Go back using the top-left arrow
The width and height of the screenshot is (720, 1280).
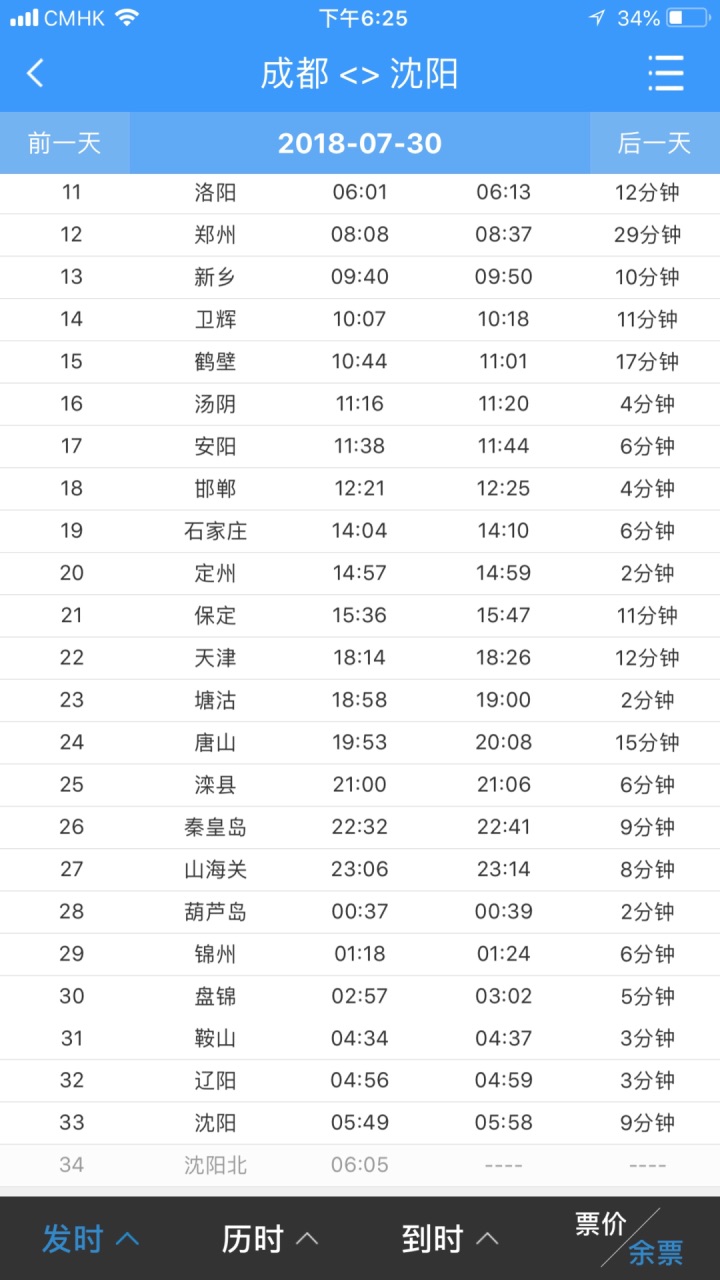pos(36,73)
